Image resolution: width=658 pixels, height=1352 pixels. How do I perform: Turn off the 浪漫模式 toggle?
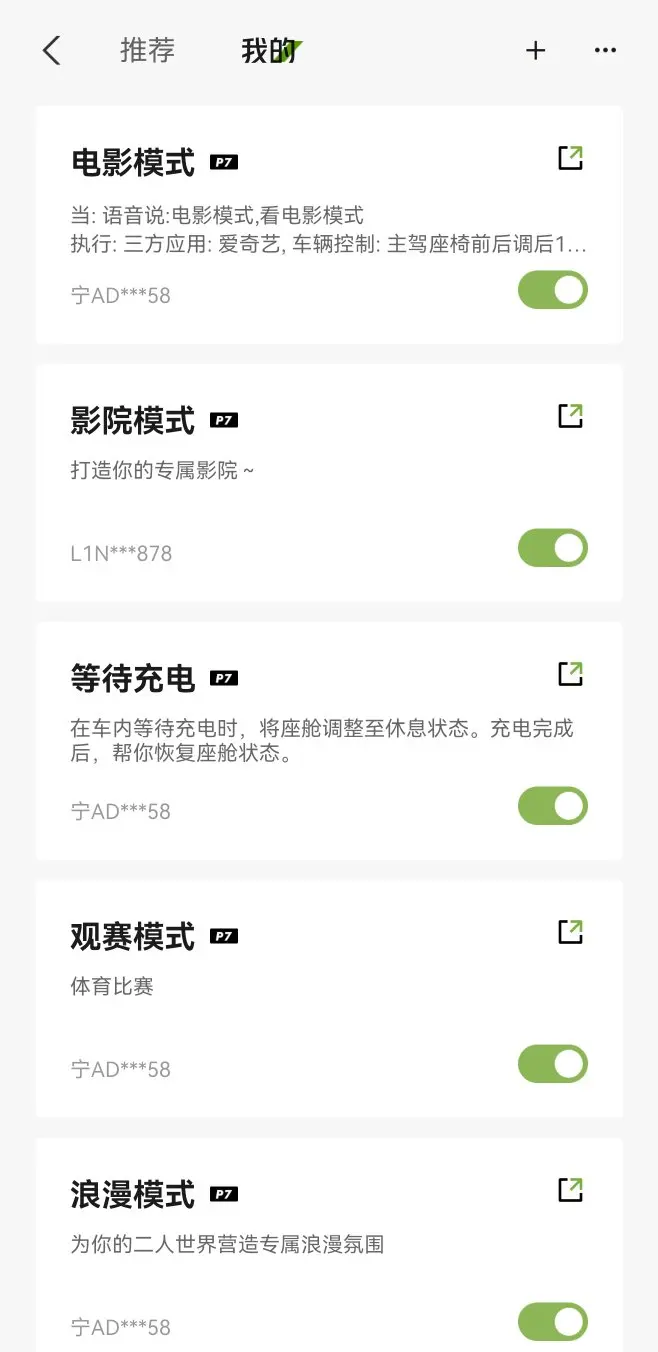(x=552, y=1322)
